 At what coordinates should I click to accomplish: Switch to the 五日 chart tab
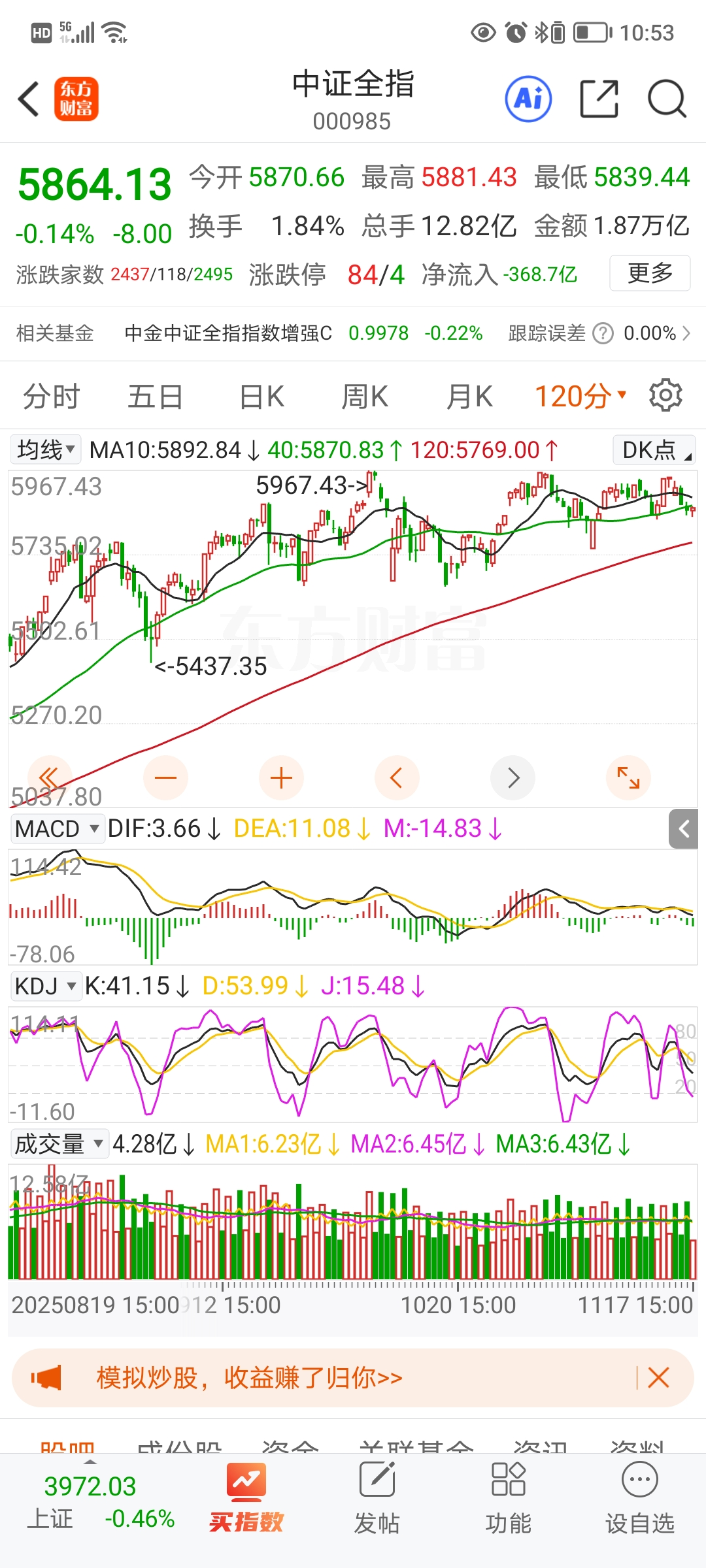pos(155,397)
